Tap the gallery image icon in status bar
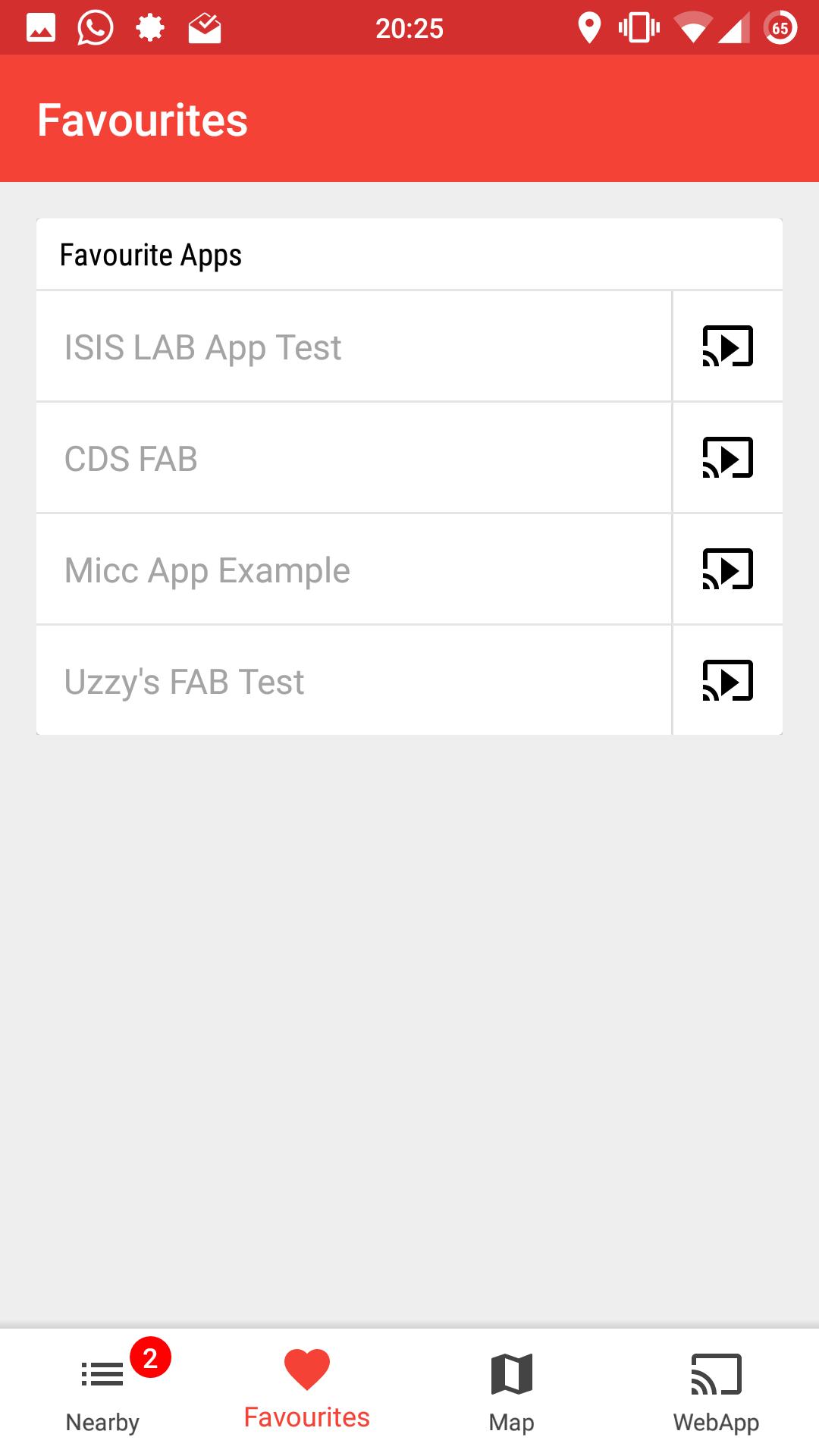Image resolution: width=819 pixels, height=1456 pixels. 39,27
